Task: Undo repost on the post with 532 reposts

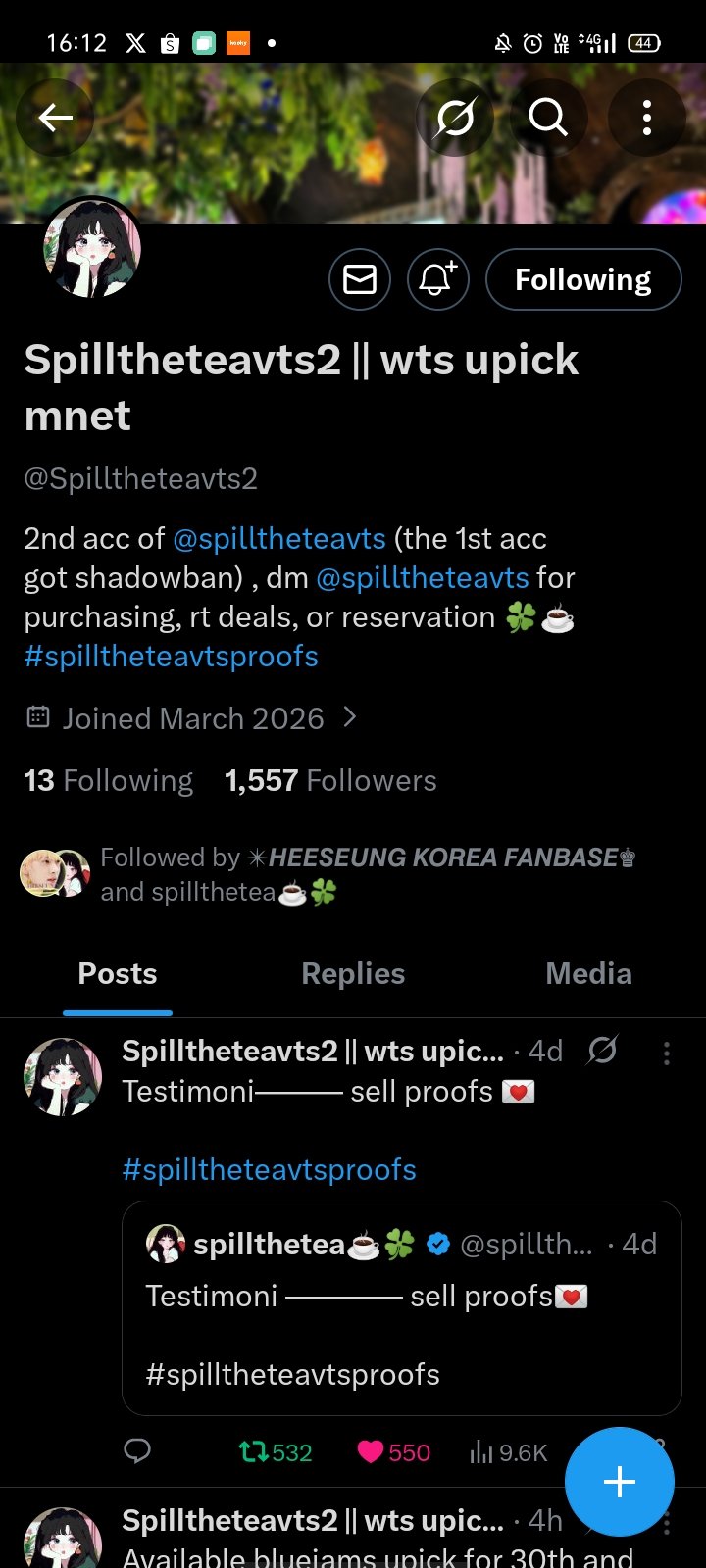Action: (x=276, y=1452)
